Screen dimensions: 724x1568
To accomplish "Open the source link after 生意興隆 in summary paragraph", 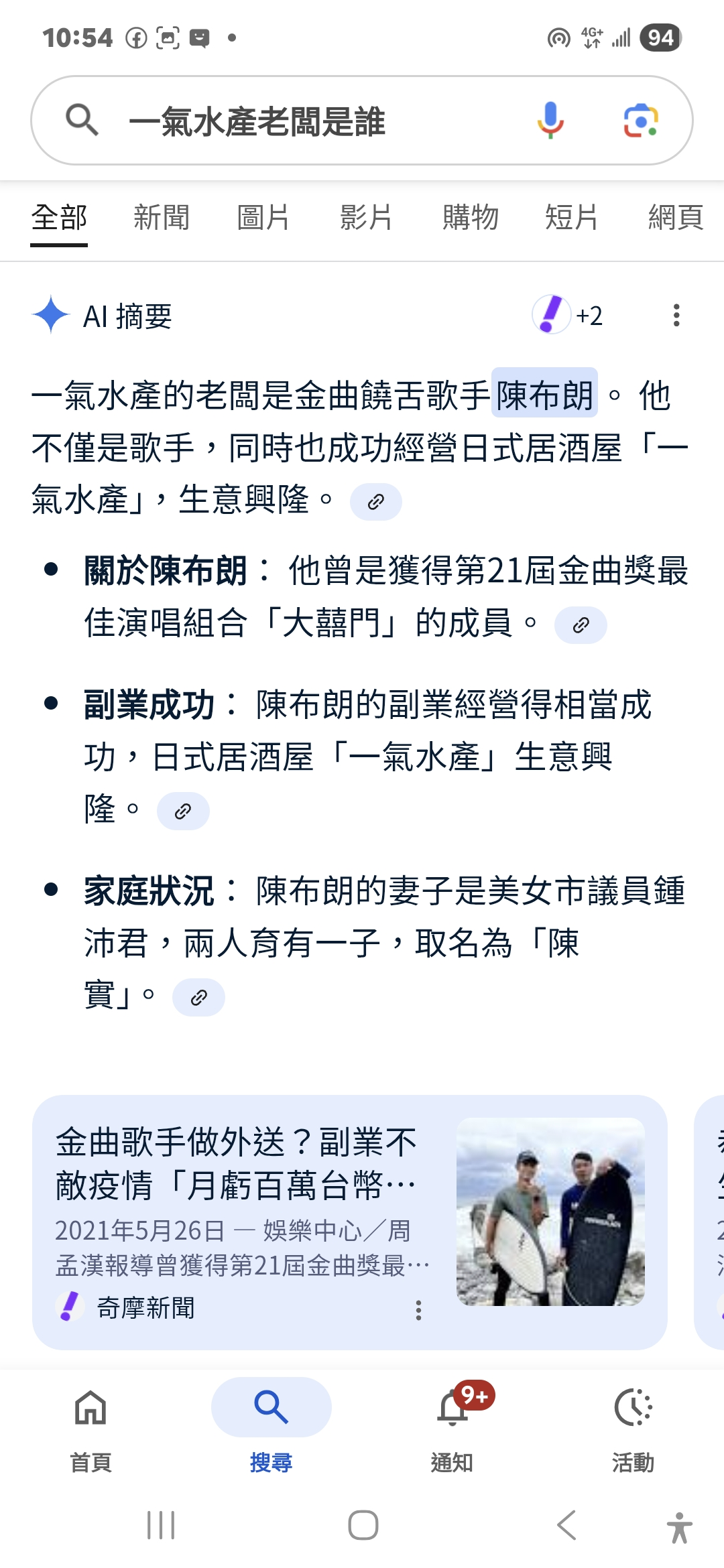I will click(x=376, y=501).
